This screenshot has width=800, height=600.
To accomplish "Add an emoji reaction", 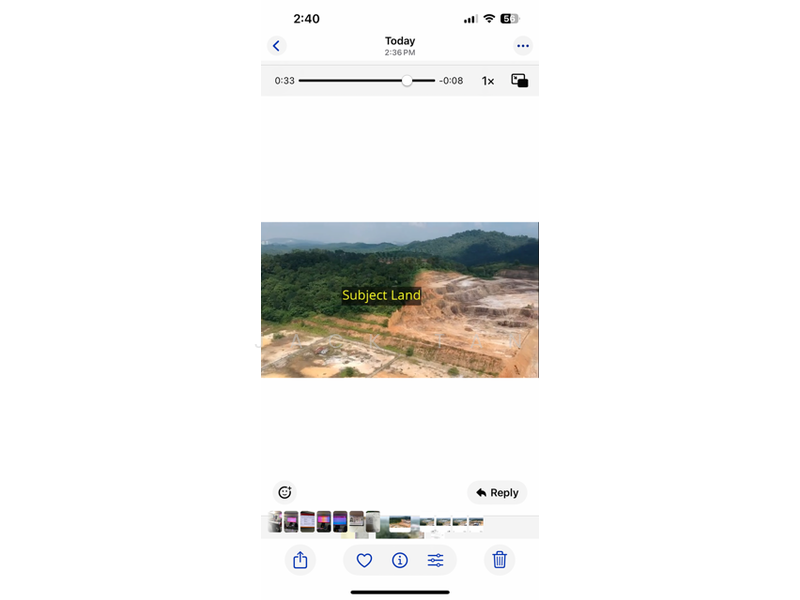I will 285,492.
